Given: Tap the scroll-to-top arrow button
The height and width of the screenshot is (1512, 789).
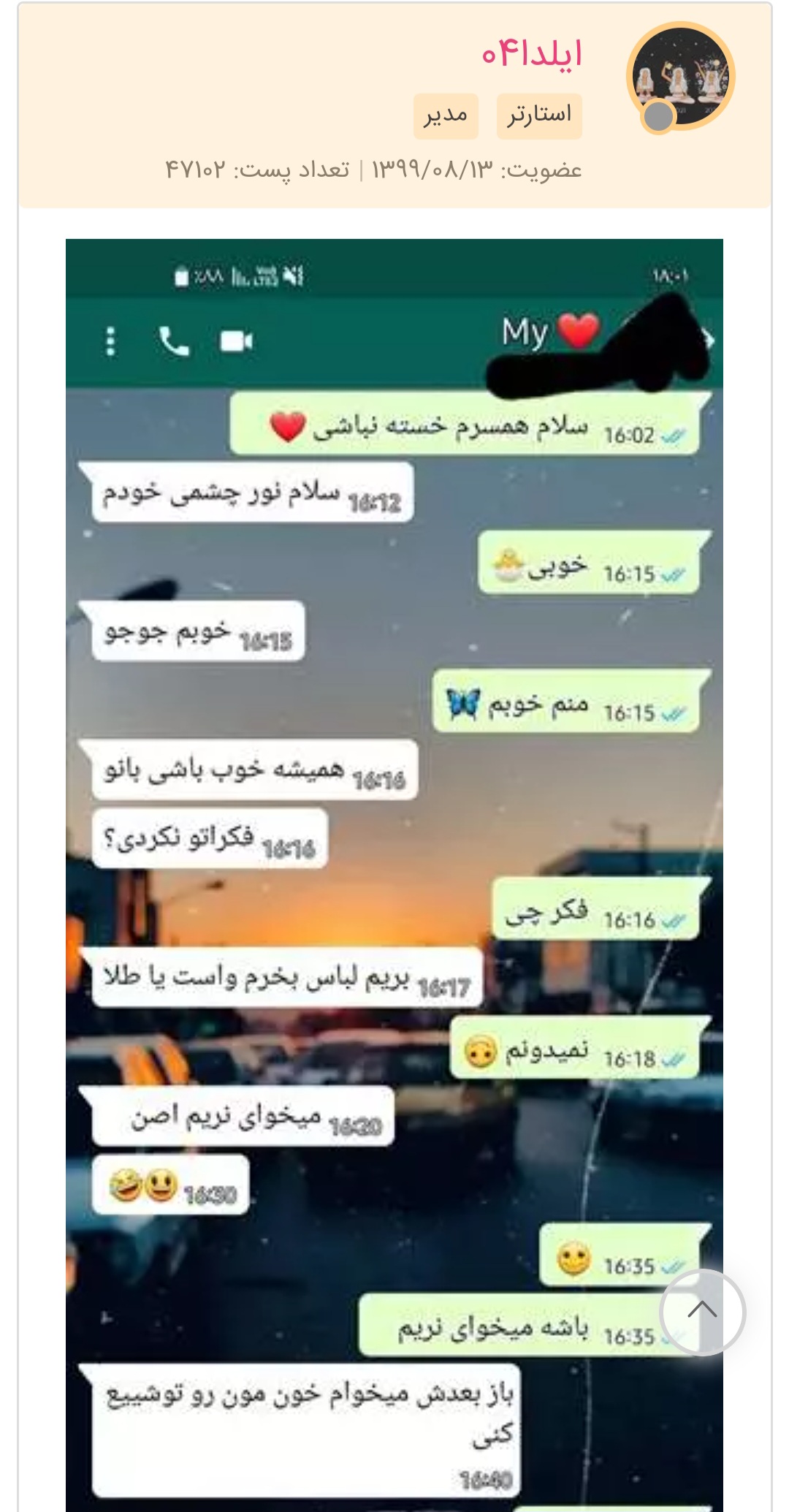Looking at the screenshot, I should [702, 1312].
